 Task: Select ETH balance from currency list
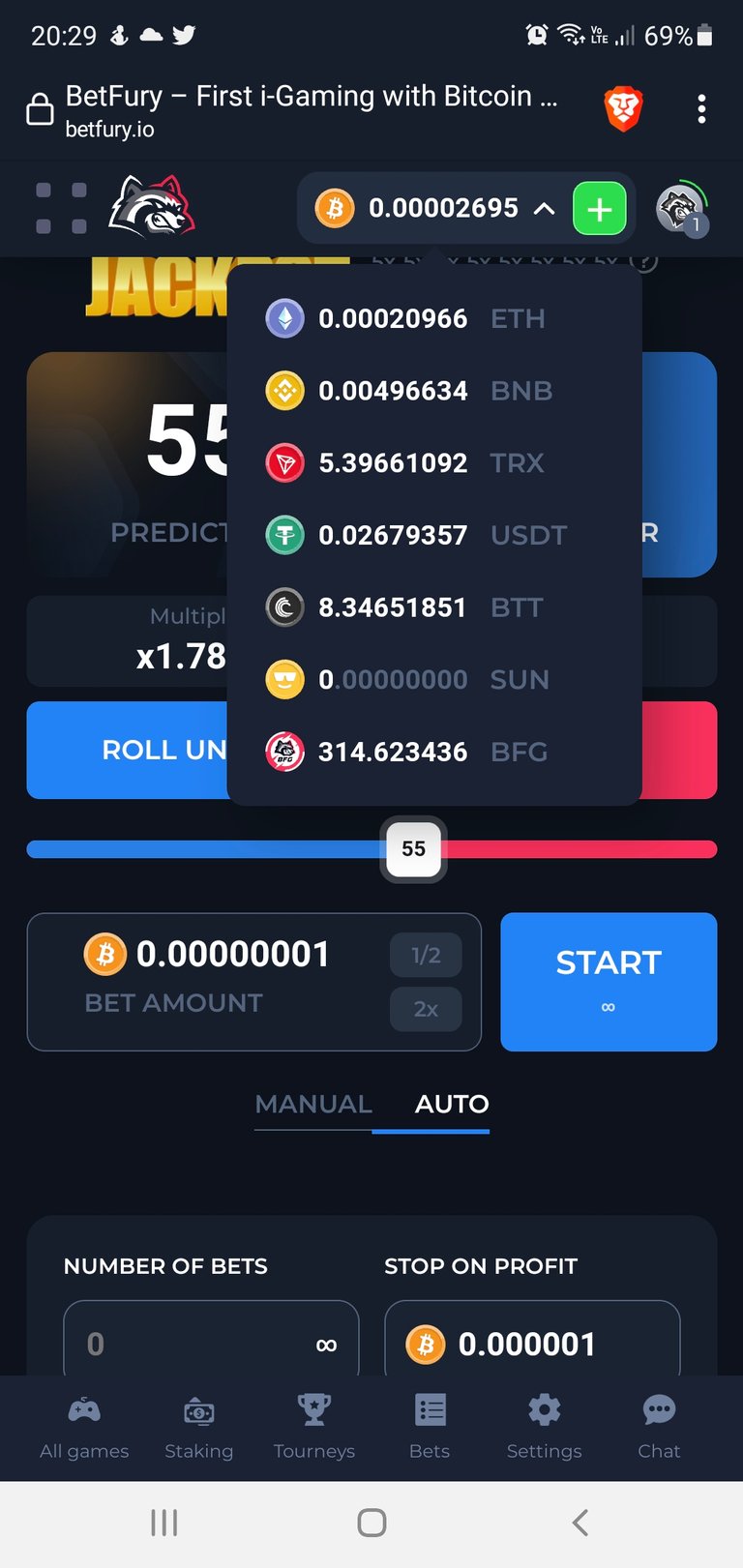pos(434,318)
